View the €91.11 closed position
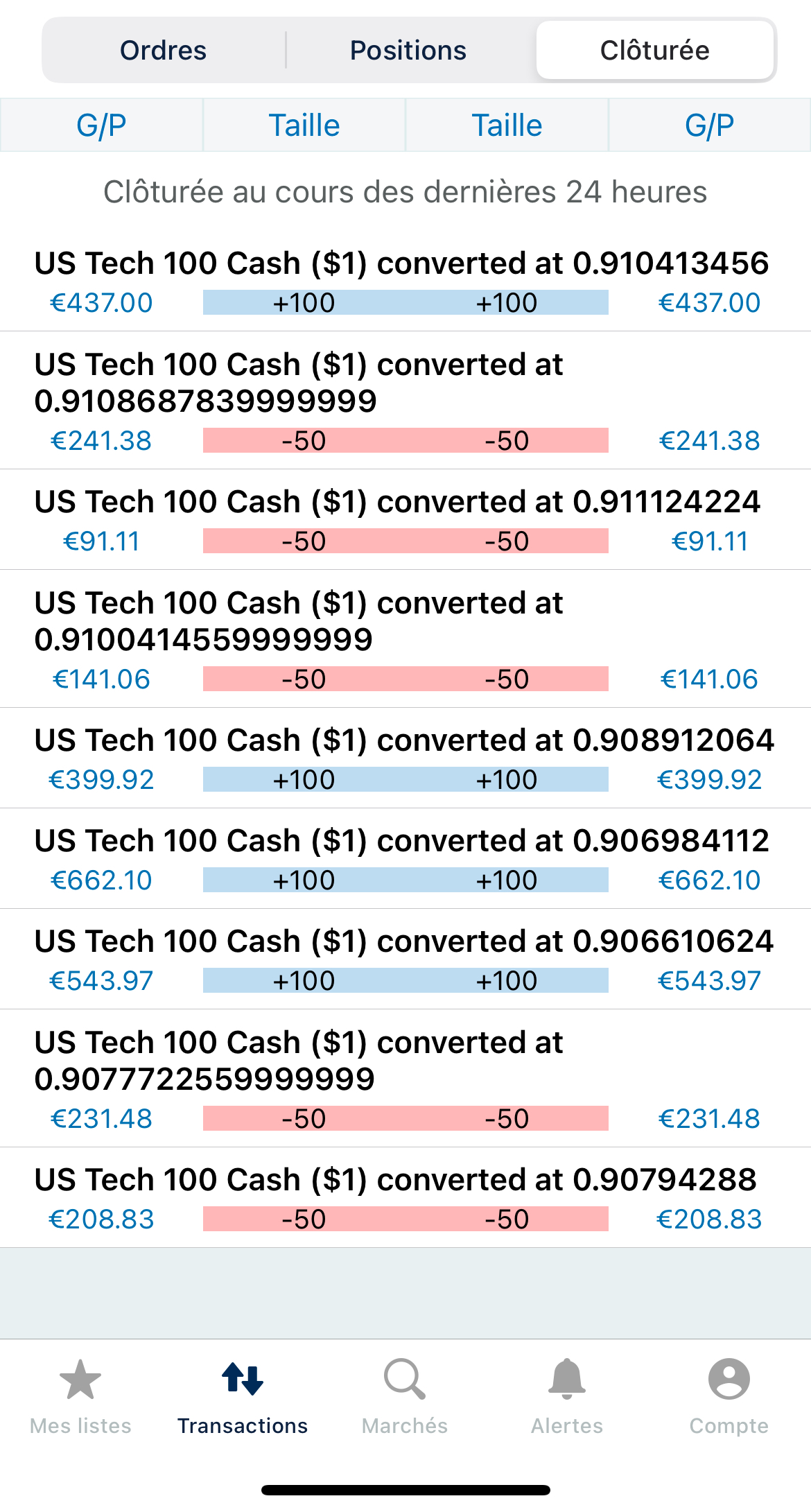The width and height of the screenshot is (811, 1512). tap(405, 521)
